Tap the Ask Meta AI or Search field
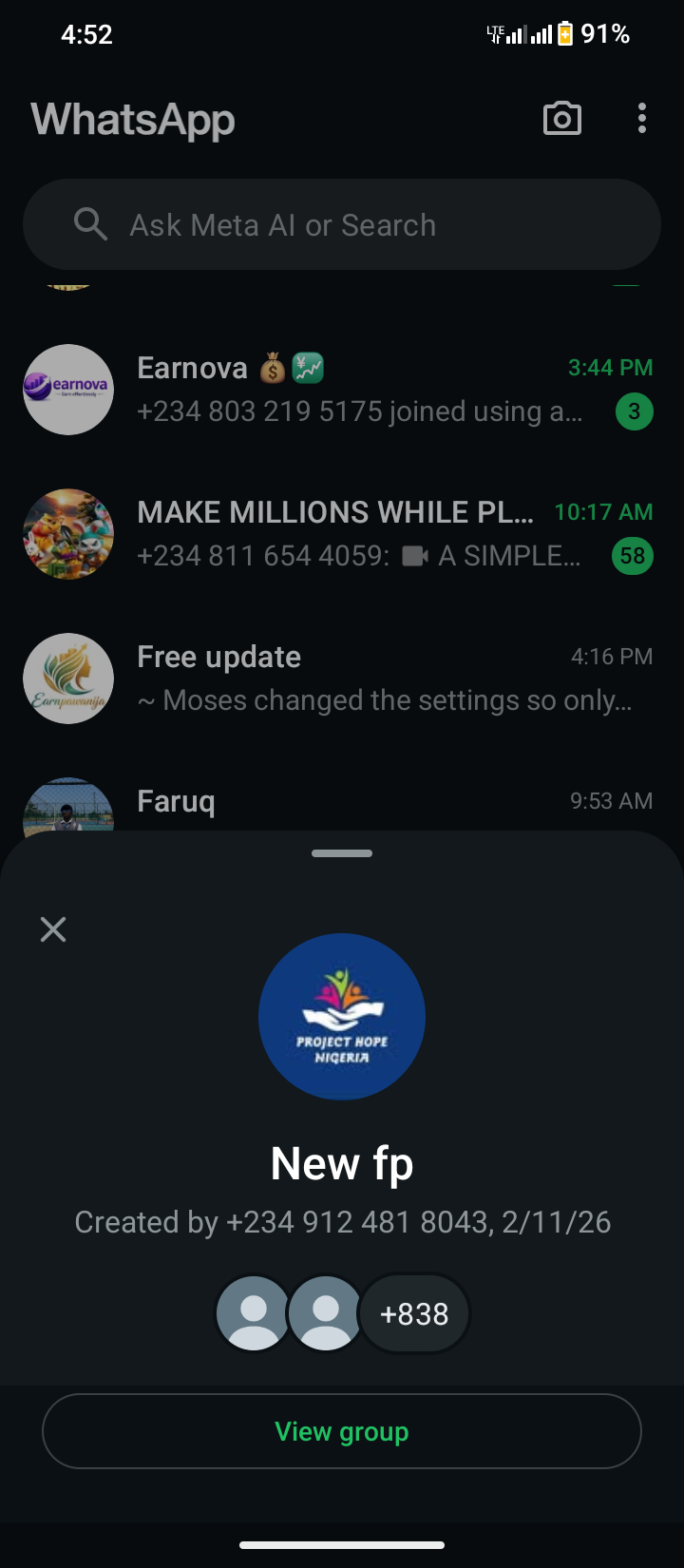Viewport: 684px width, 1568px height. [x=342, y=225]
